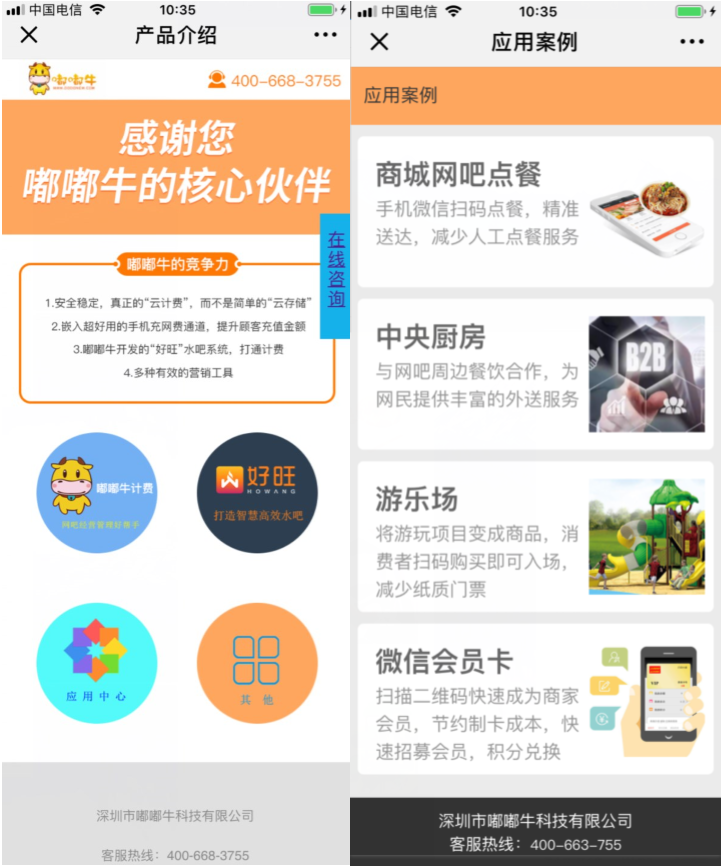The width and height of the screenshot is (721, 867).
Task: Call hotline 400-668-3755 in header
Action: [x=275, y=81]
